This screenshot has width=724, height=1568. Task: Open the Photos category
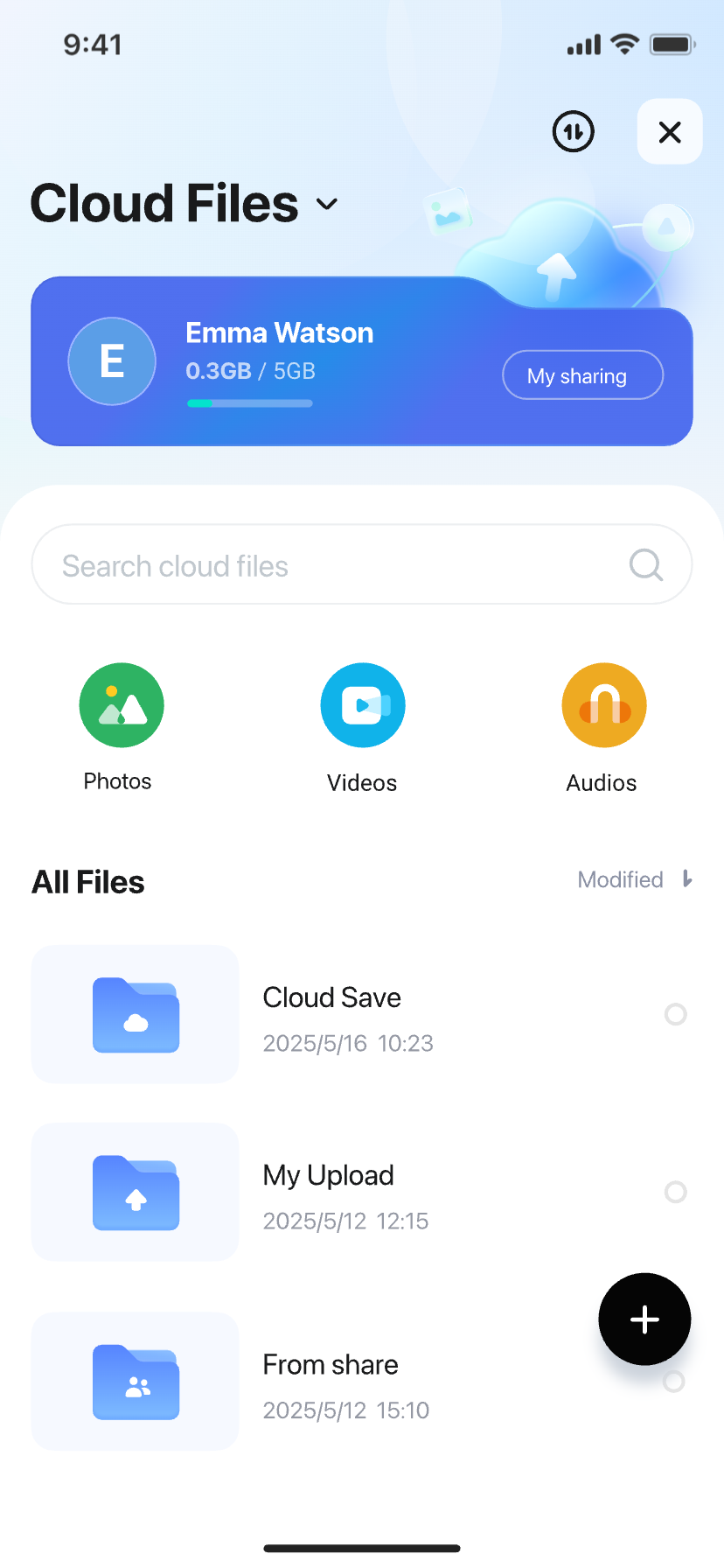tap(122, 705)
